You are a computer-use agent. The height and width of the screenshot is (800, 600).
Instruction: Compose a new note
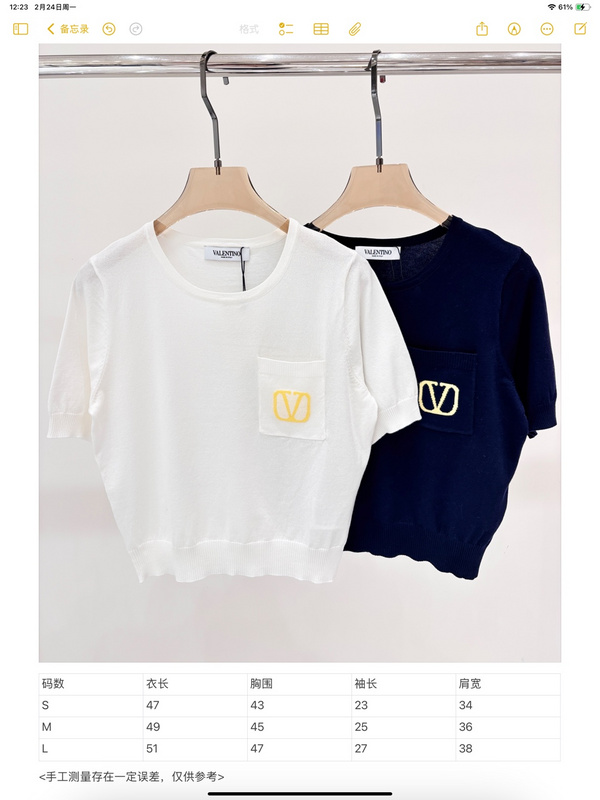click(580, 29)
